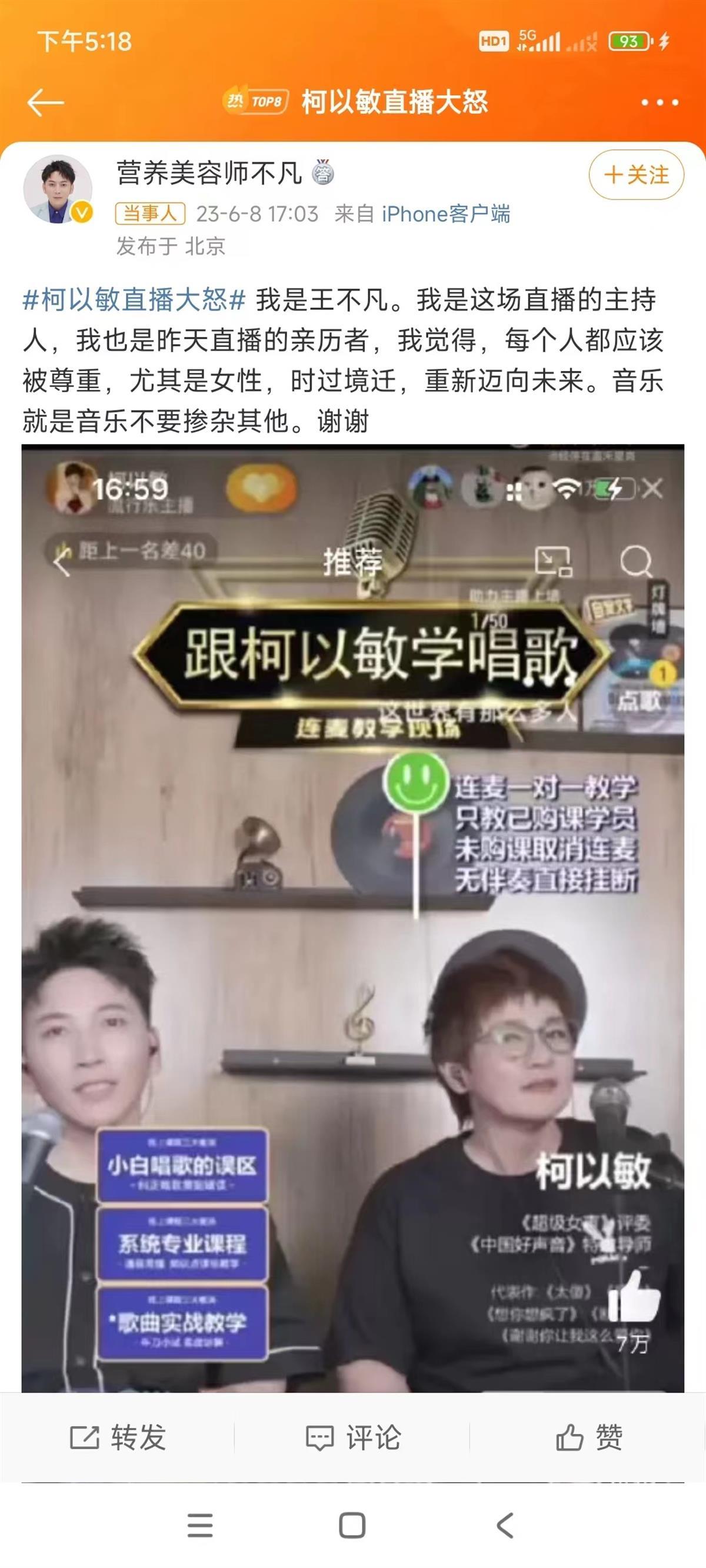Follow 营养美容师不凡 with the 关注 button
Image resolution: width=706 pixels, height=1568 pixels.
click(x=636, y=175)
